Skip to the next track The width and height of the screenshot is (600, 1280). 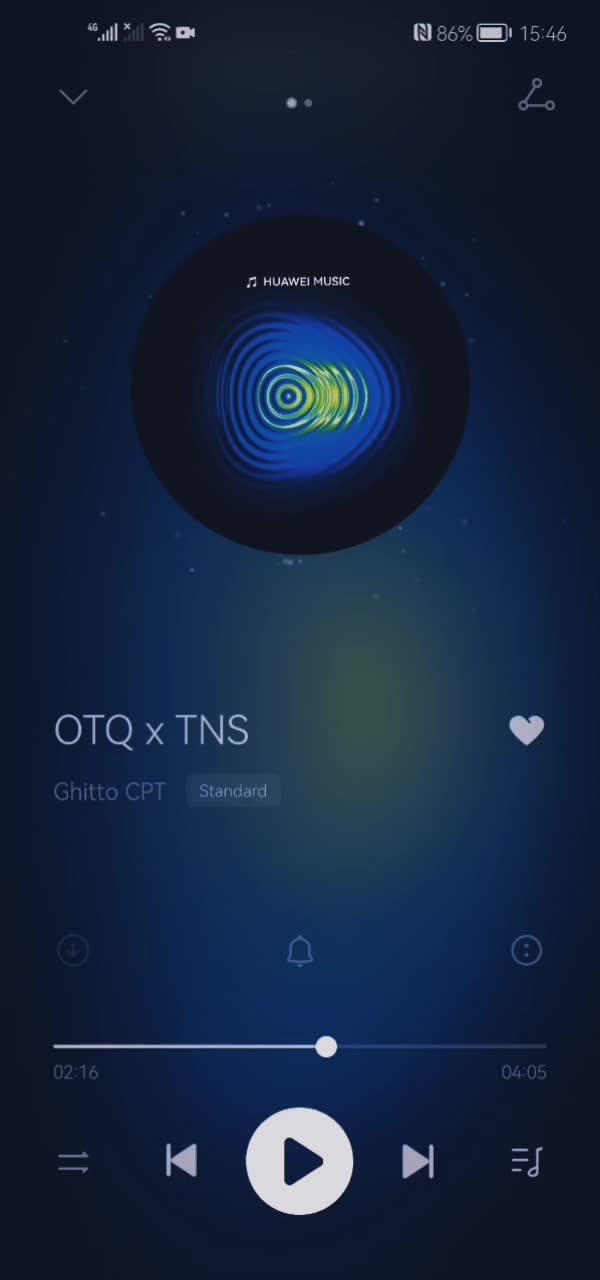click(x=418, y=1161)
